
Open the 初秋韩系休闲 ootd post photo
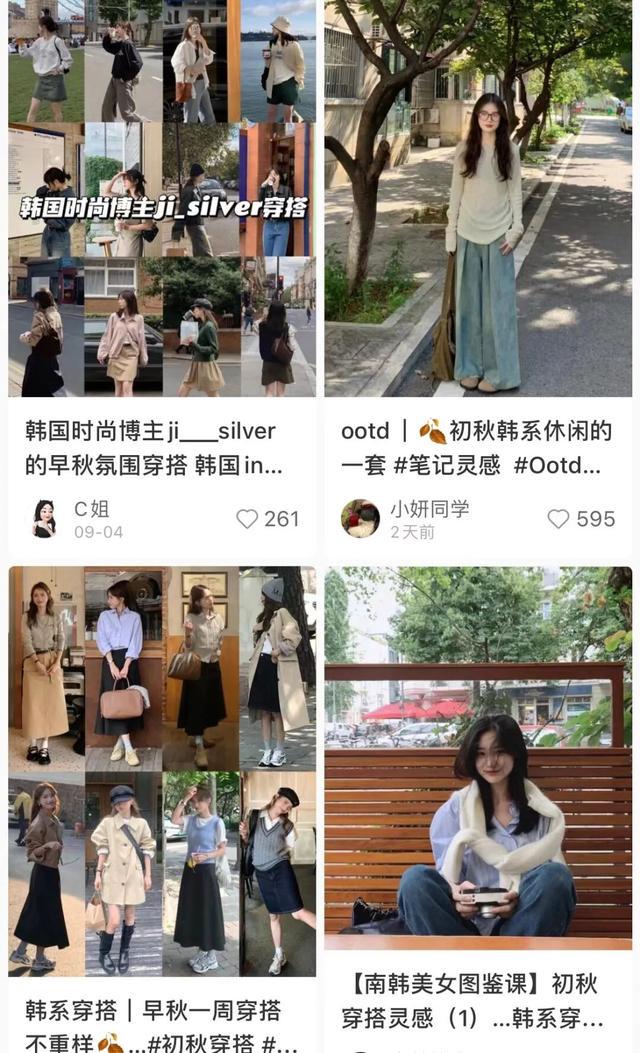coord(478,200)
